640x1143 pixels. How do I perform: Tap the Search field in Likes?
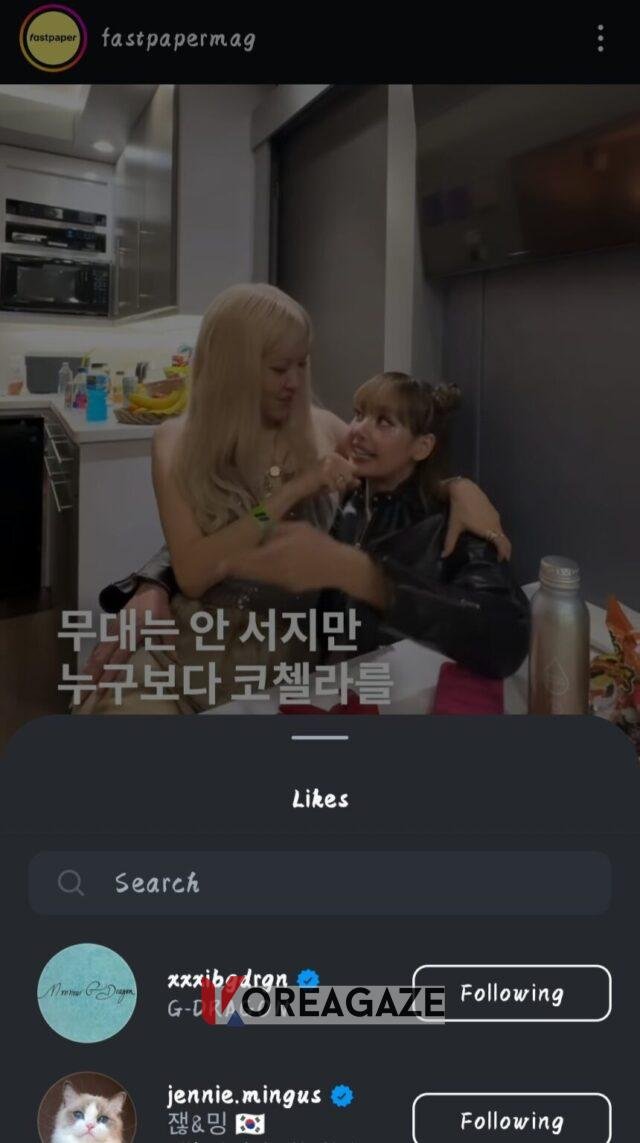(x=320, y=883)
